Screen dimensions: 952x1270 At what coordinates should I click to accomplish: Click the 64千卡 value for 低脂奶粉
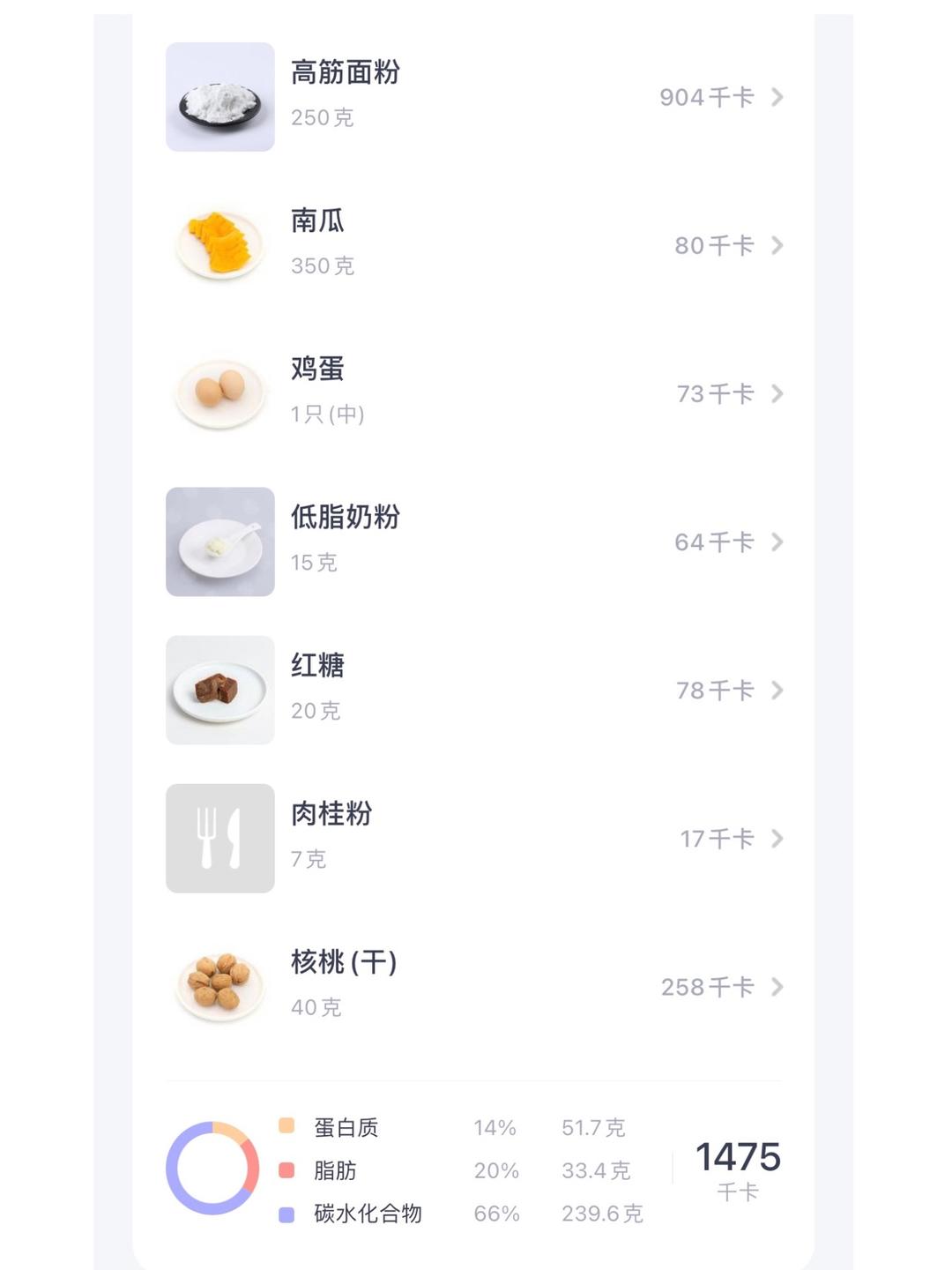click(715, 542)
